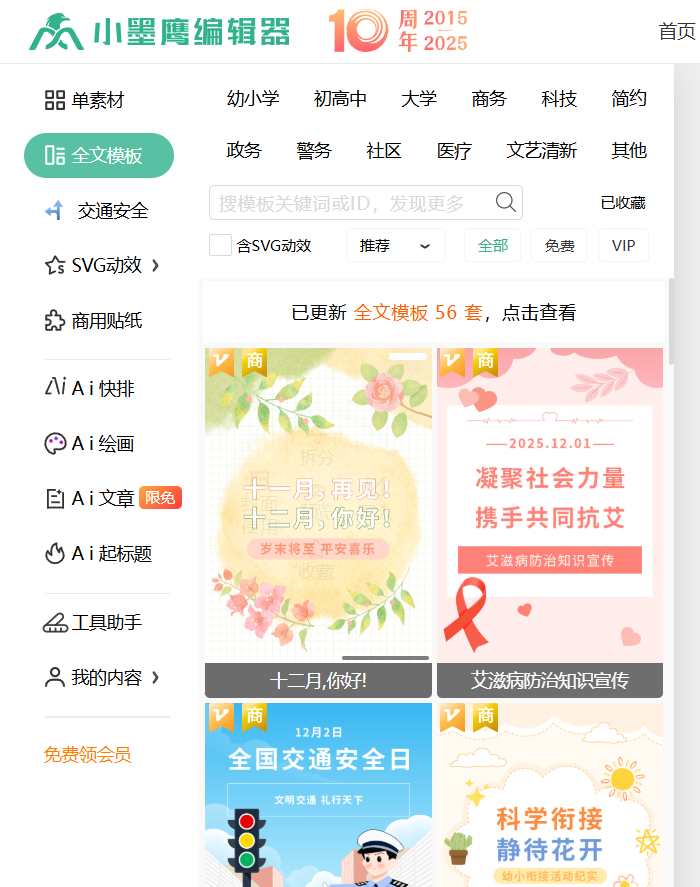This screenshot has width=700, height=887.
Task: Expand 我的内容 menu
Action: (101, 677)
